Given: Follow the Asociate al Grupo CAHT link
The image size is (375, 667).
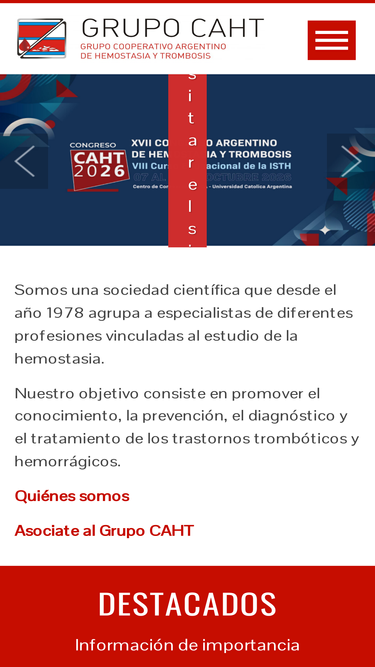Looking at the screenshot, I should (104, 530).
